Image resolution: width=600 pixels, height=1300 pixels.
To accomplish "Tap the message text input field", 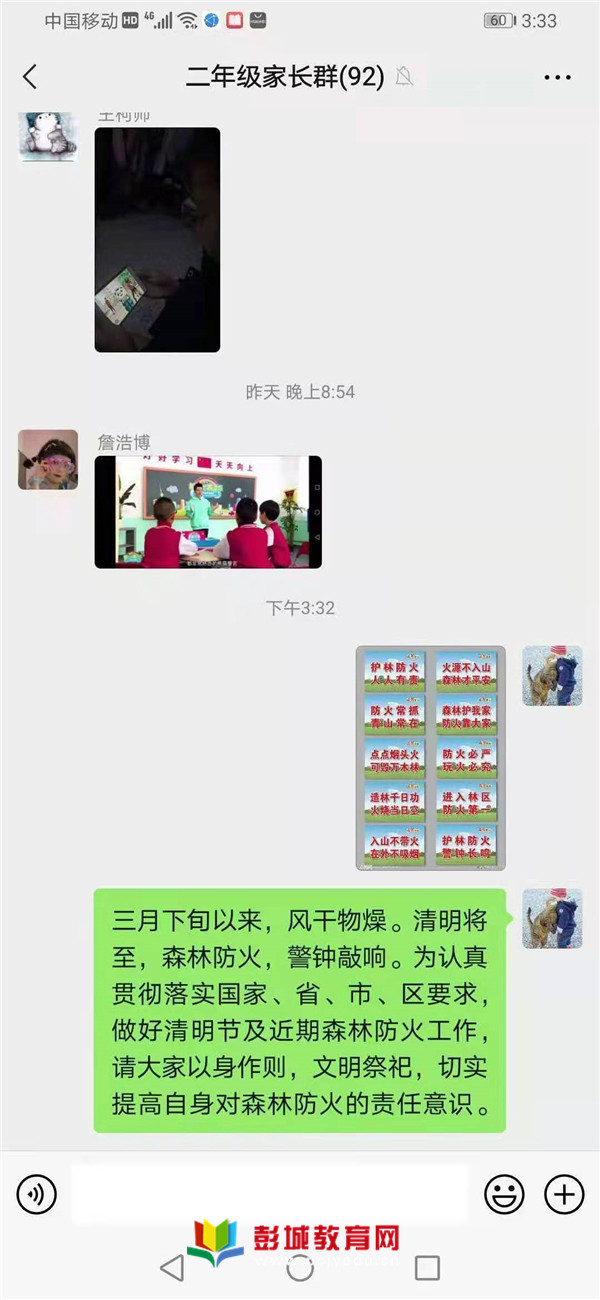I will click(270, 1193).
